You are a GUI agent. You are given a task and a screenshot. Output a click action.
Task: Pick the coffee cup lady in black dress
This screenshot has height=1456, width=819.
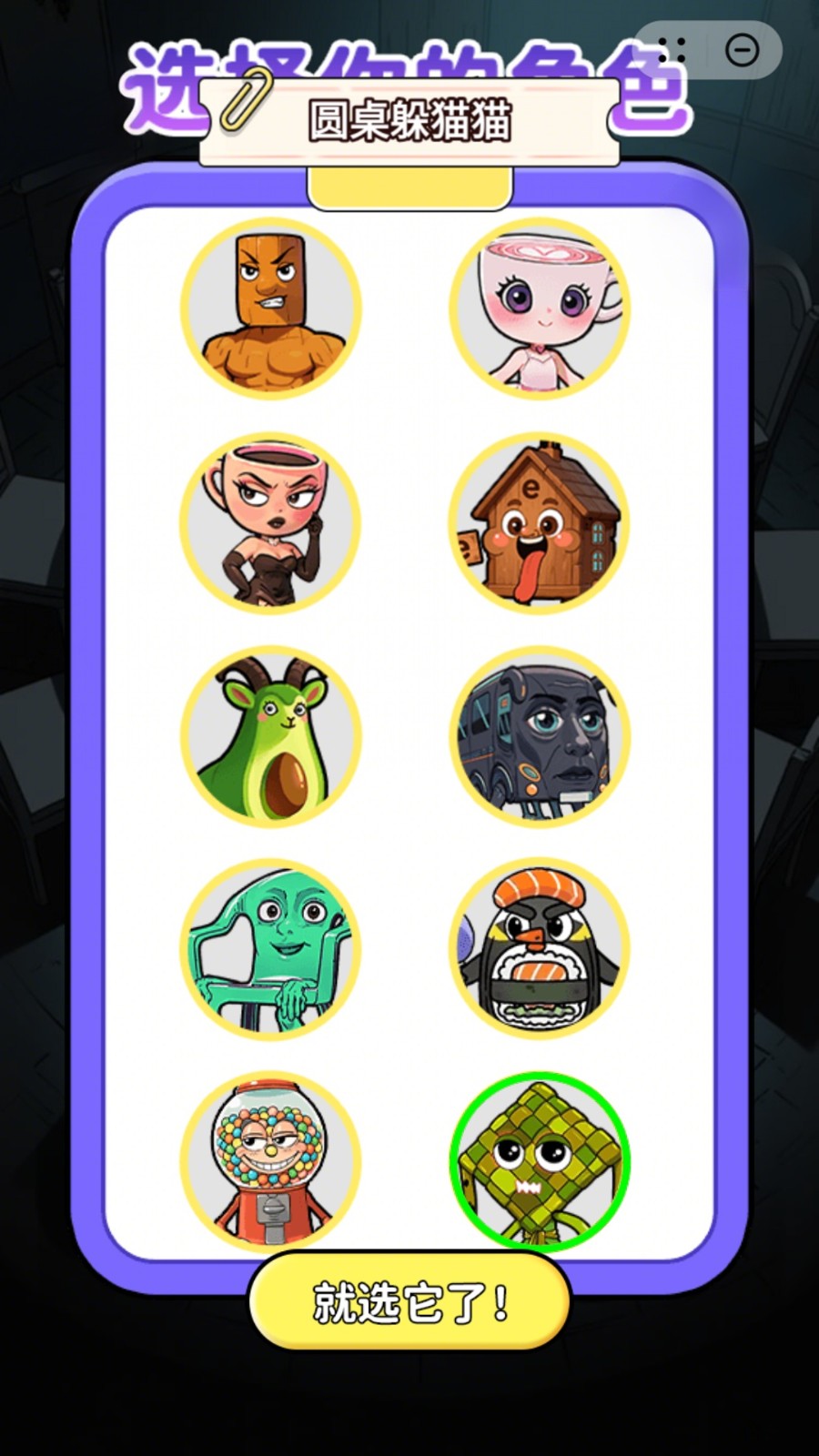(x=271, y=522)
